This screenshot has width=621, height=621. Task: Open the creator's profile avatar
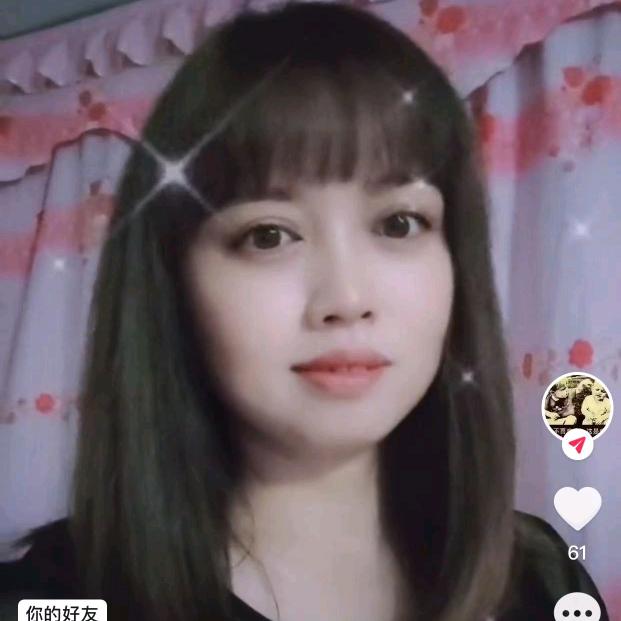577,406
